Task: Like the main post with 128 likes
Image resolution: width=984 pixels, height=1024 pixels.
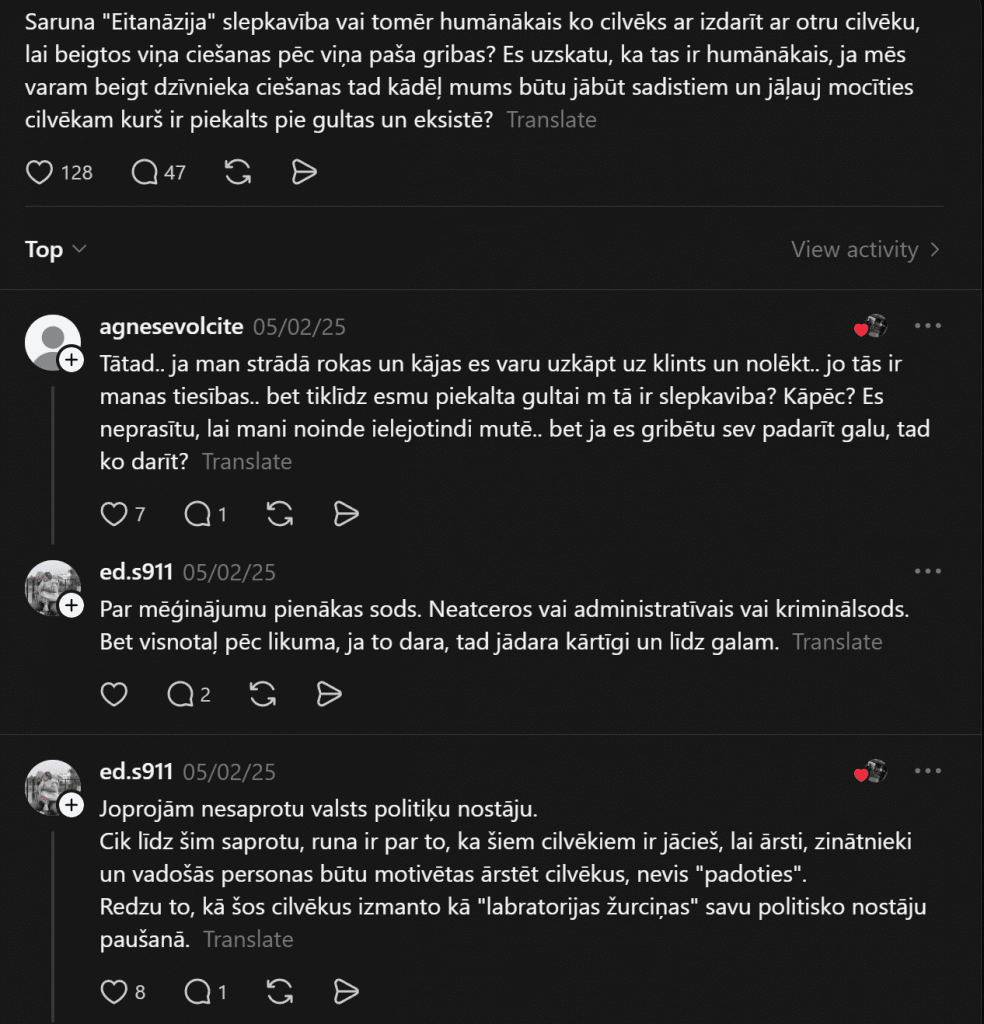Action: point(39,172)
